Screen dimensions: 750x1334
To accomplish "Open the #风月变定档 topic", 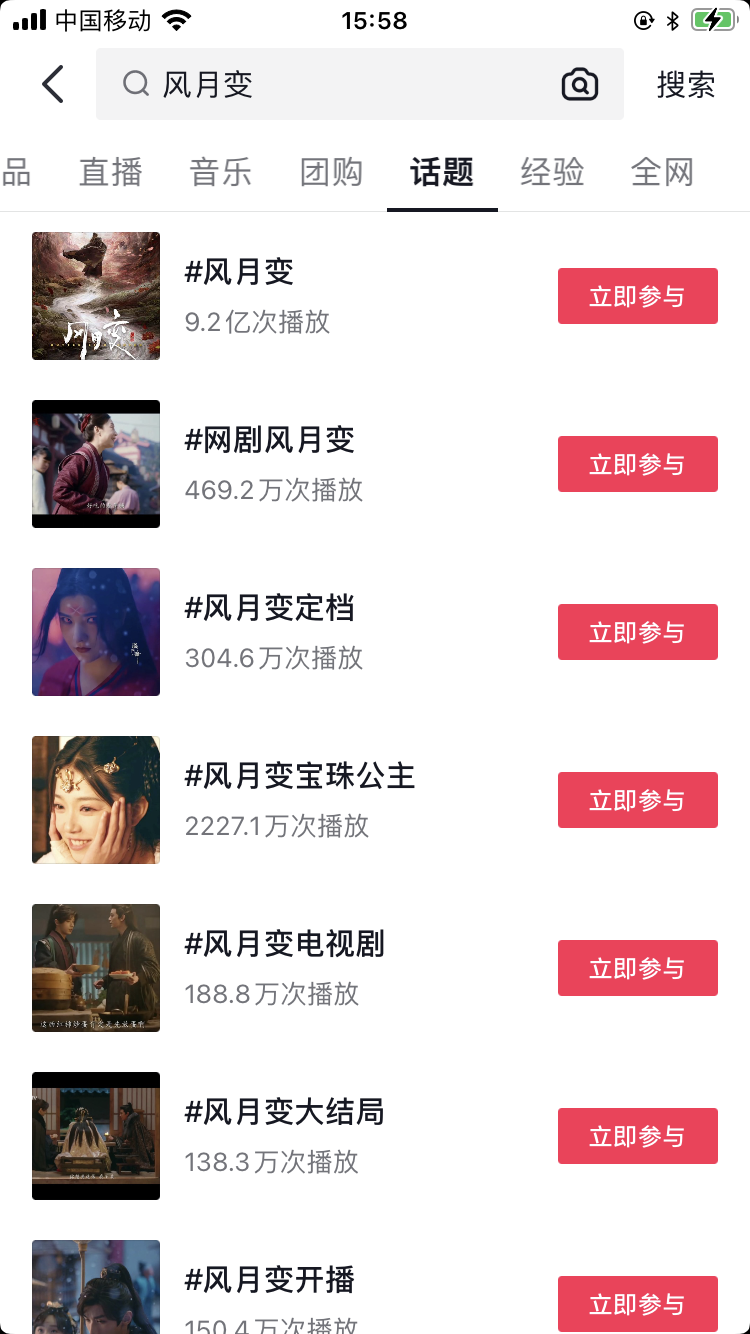I will click(270, 609).
